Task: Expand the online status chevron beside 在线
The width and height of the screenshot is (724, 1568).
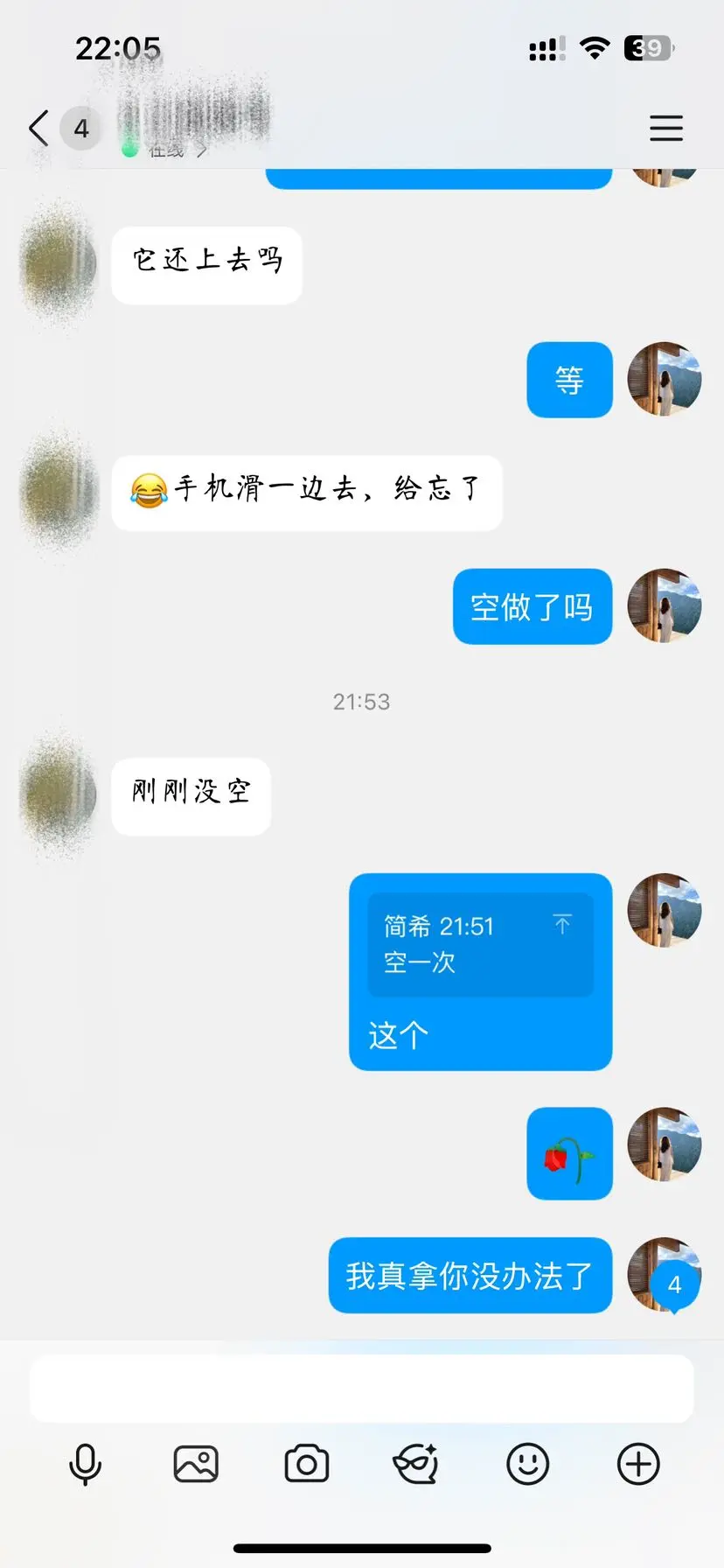Action: (202, 150)
